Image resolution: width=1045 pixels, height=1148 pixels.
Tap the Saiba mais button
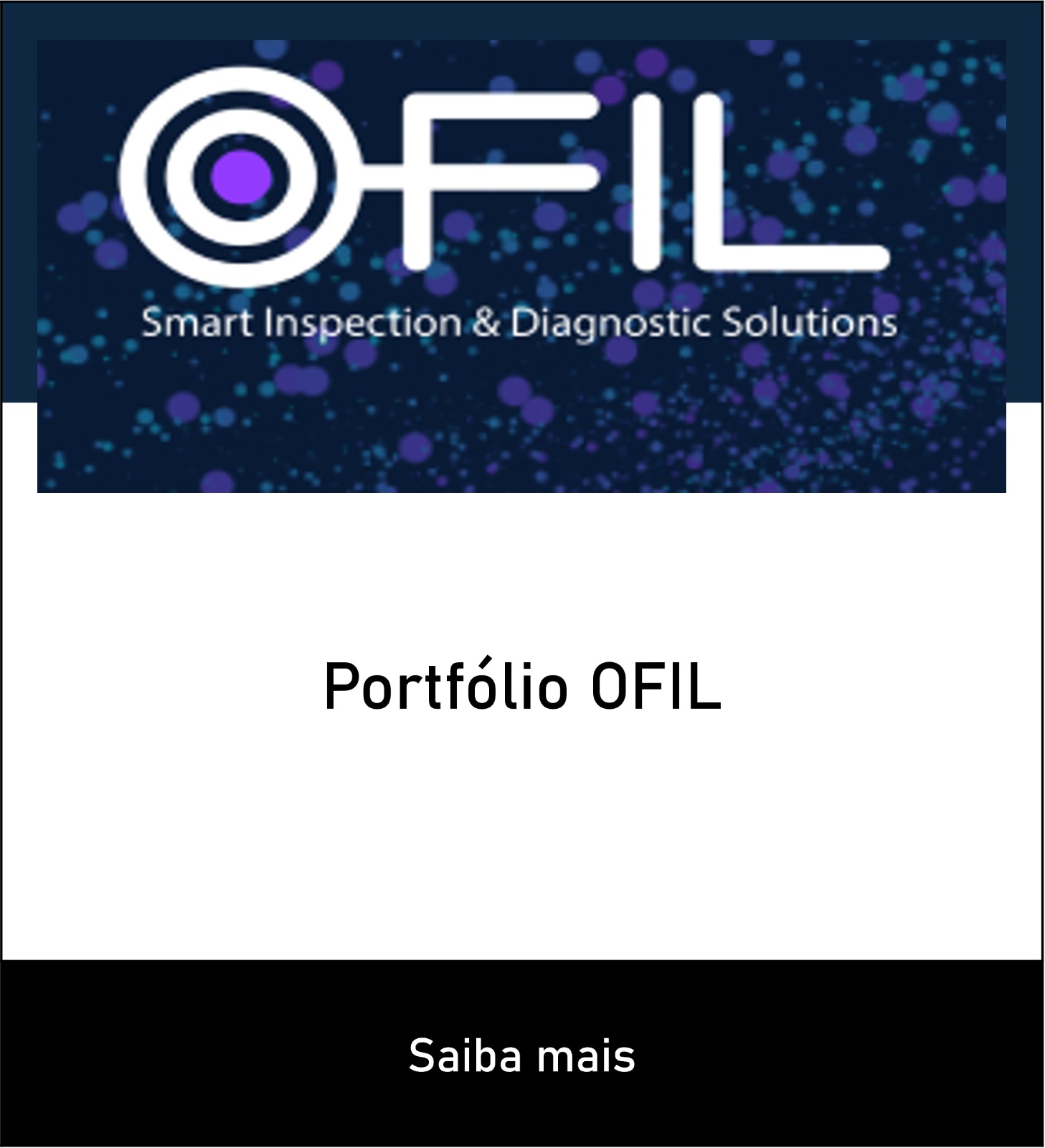[521, 1054]
